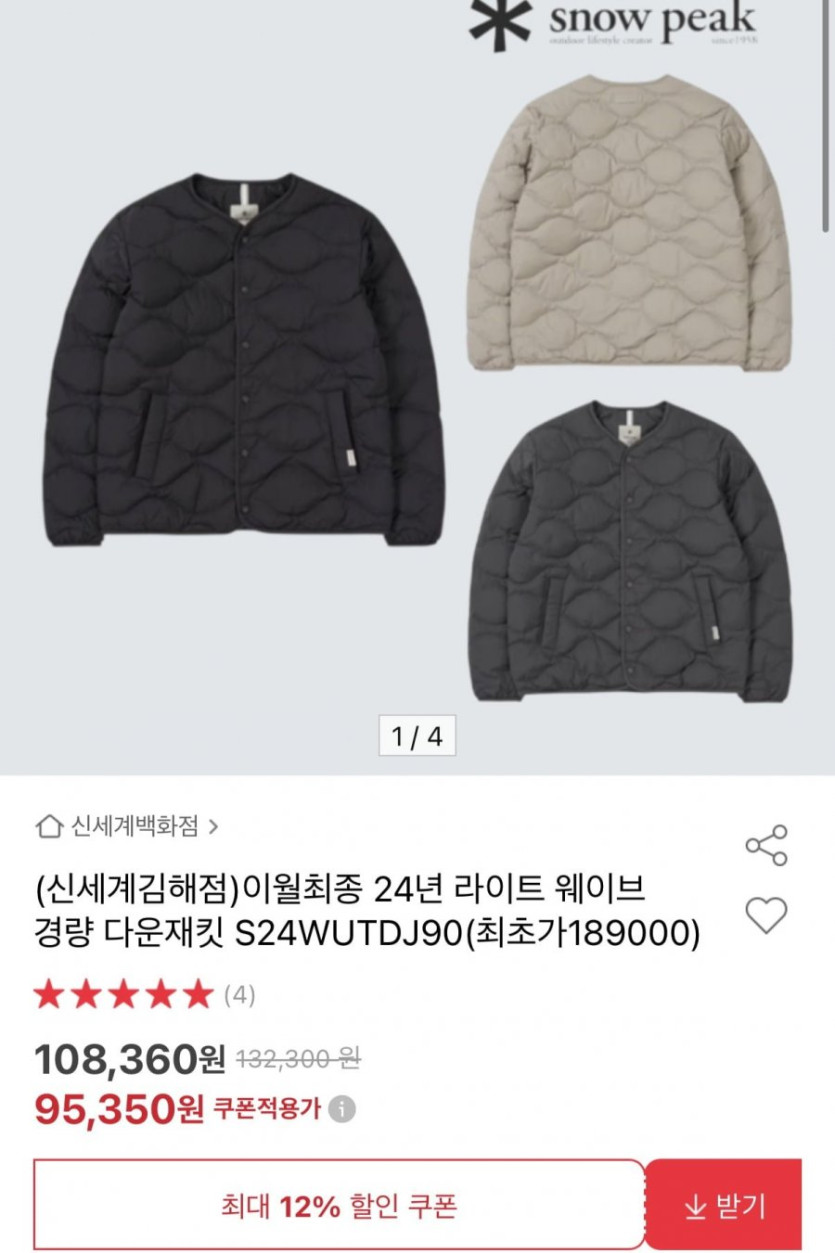Add the jacket to wishlist with heart
The width and height of the screenshot is (835, 1253).
point(766,915)
